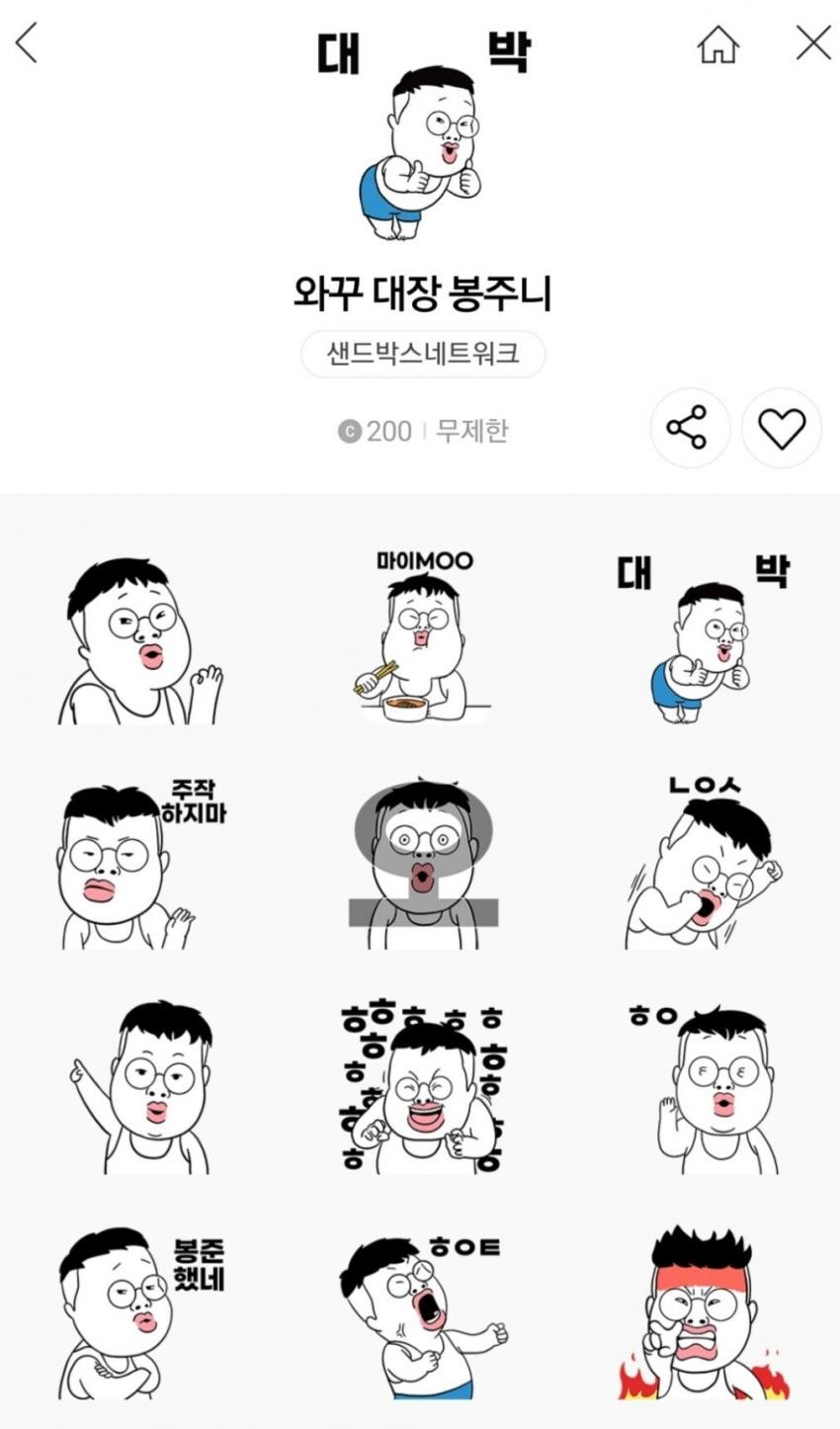Preview the laughing ㅎㅎㅎ sticker
840x1429 pixels.
(423, 1087)
